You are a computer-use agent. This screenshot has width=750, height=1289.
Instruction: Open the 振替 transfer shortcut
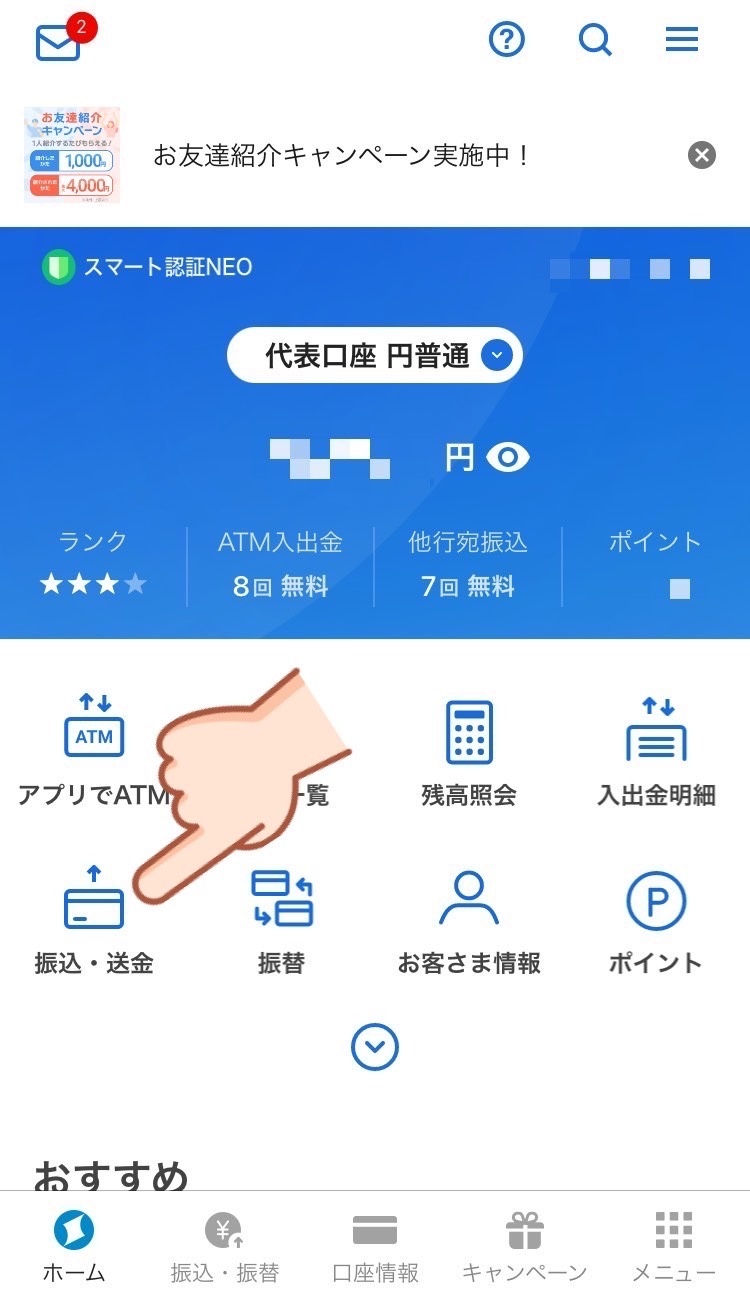(281, 920)
